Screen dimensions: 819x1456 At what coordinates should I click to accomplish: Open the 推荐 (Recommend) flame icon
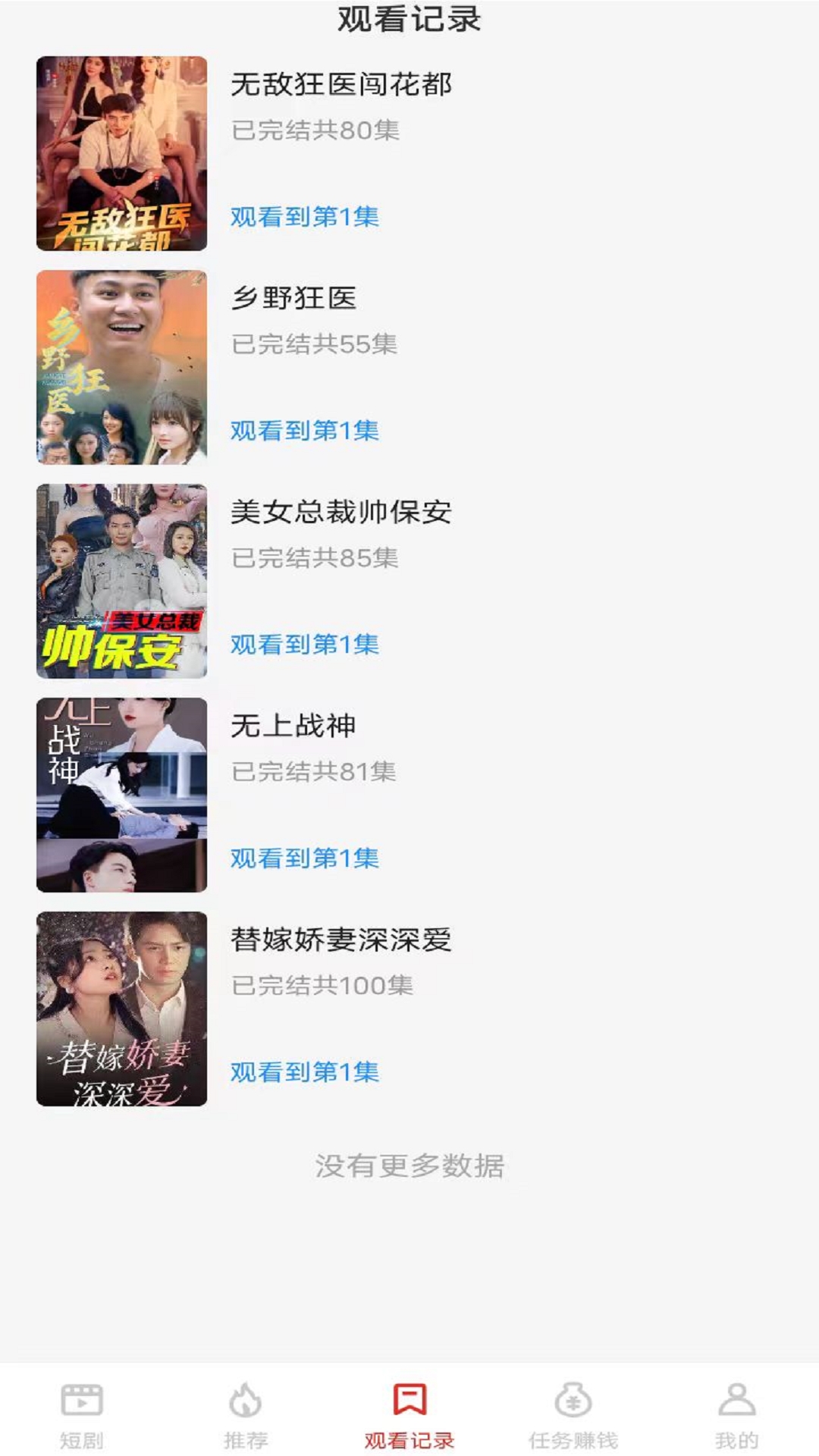coord(244,1412)
